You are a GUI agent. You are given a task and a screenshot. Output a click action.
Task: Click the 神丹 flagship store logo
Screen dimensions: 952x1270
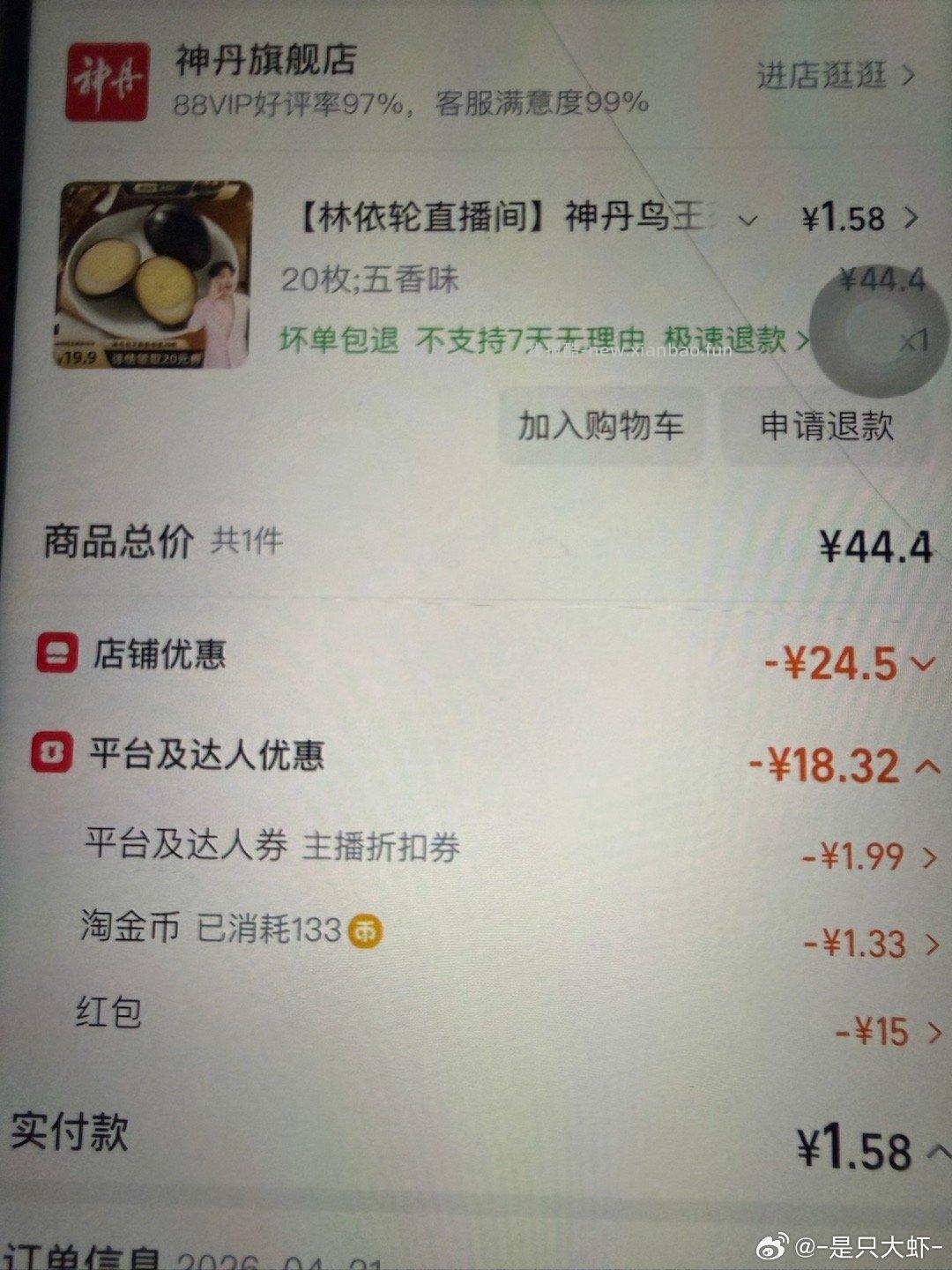[112, 81]
